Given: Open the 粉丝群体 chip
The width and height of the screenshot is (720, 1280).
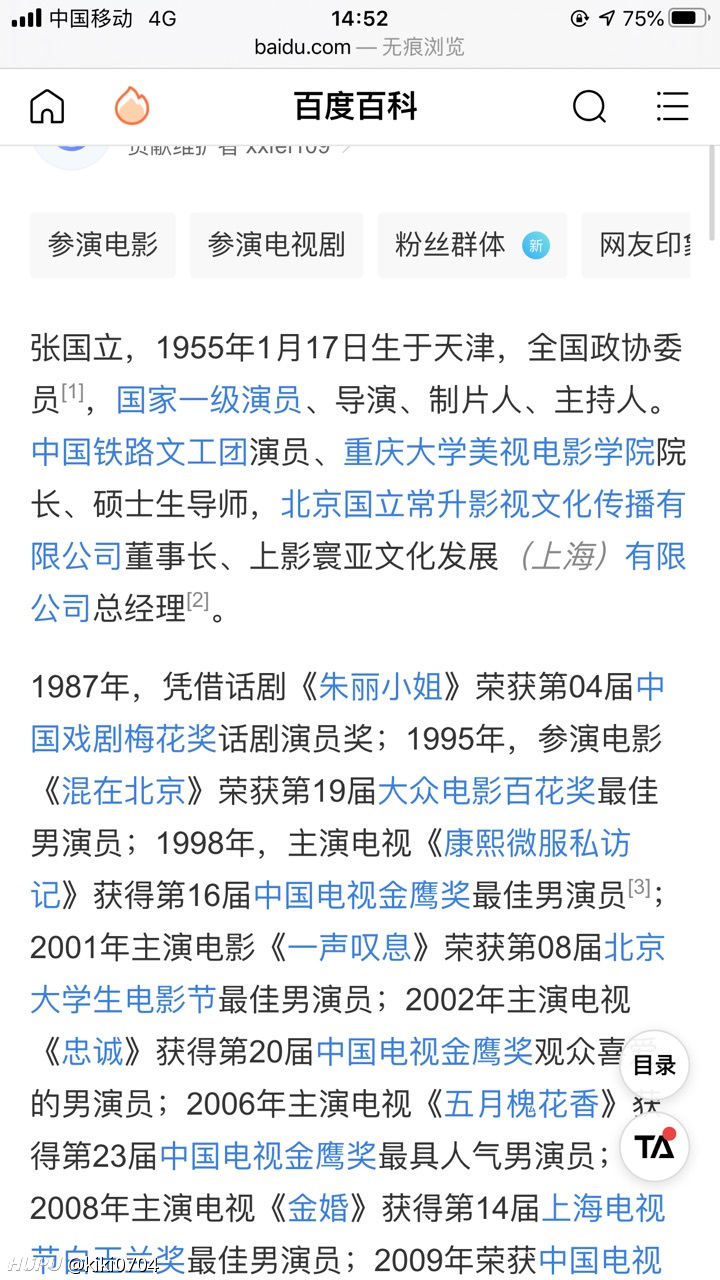Looking at the screenshot, I should (x=472, y=245).
